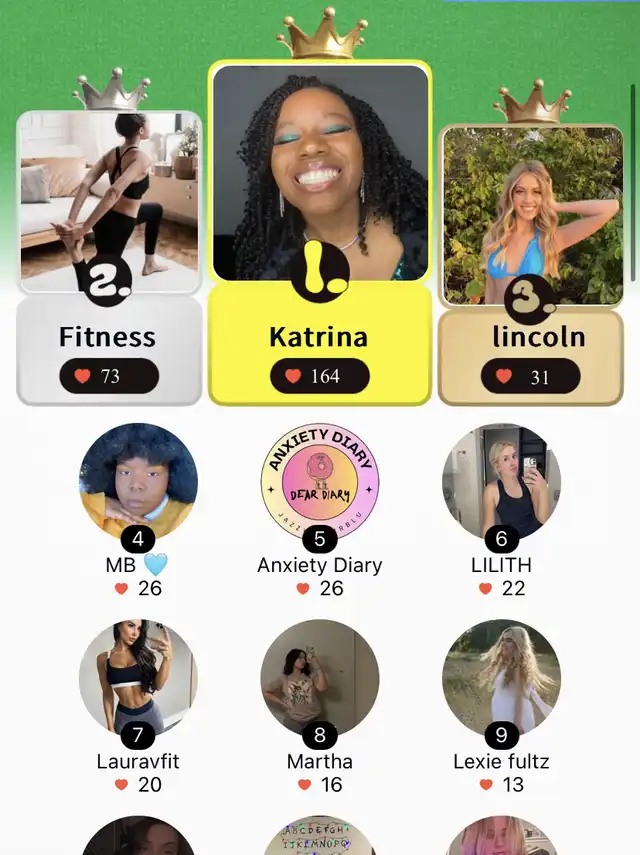Select MB ranked fourth
The height and width of the screenshot is (855, 640).
(138, 482)
